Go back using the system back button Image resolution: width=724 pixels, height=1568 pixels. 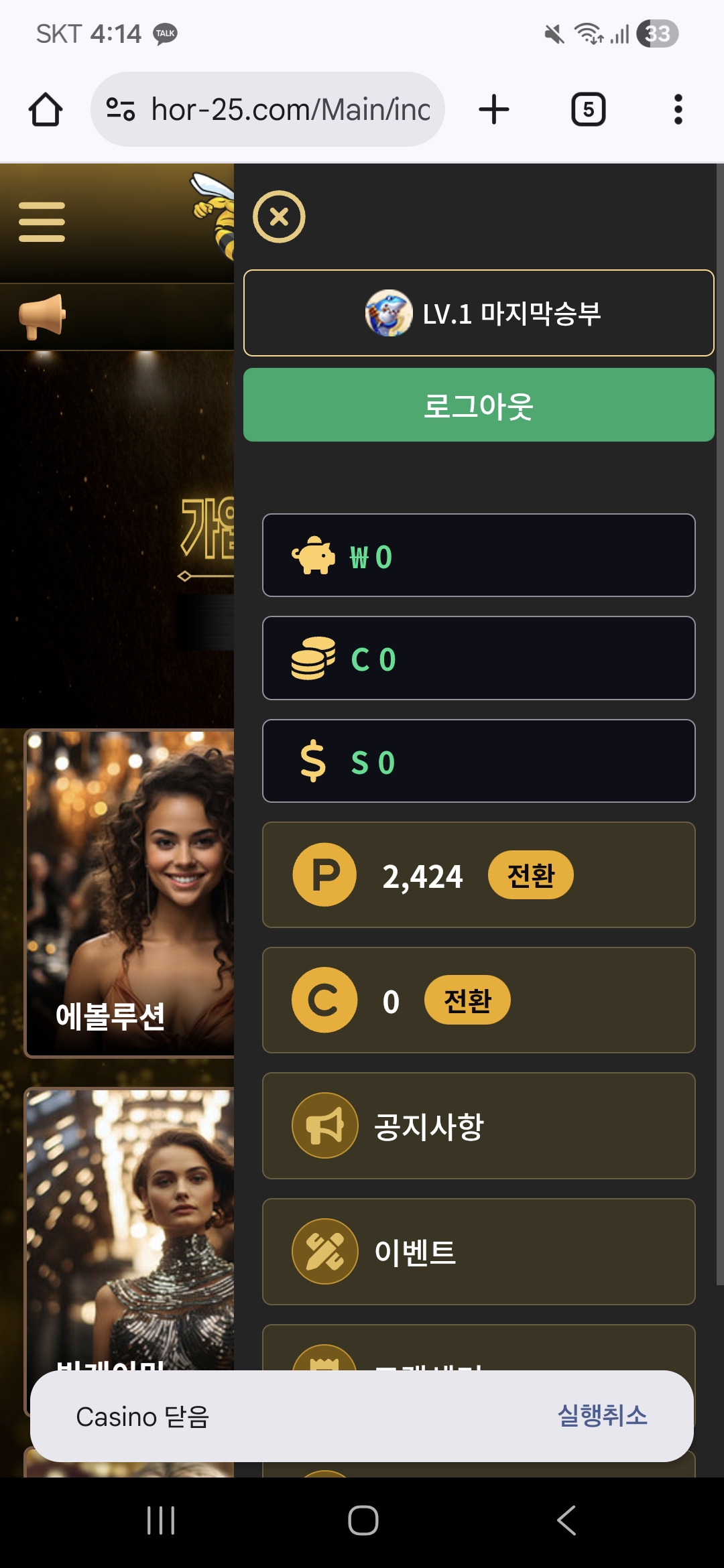(x=566, y=1520)
